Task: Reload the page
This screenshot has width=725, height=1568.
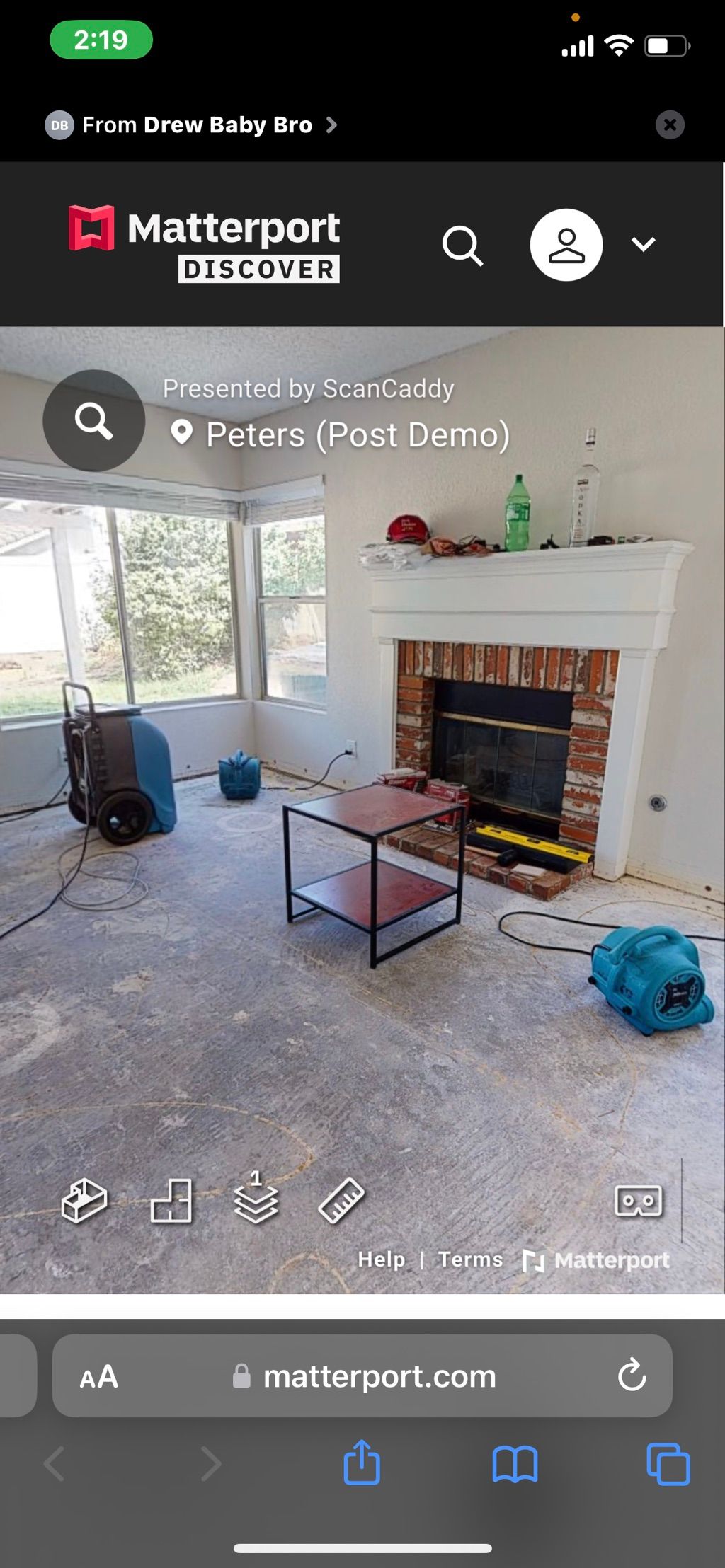Action: (x=632, y=1377)
